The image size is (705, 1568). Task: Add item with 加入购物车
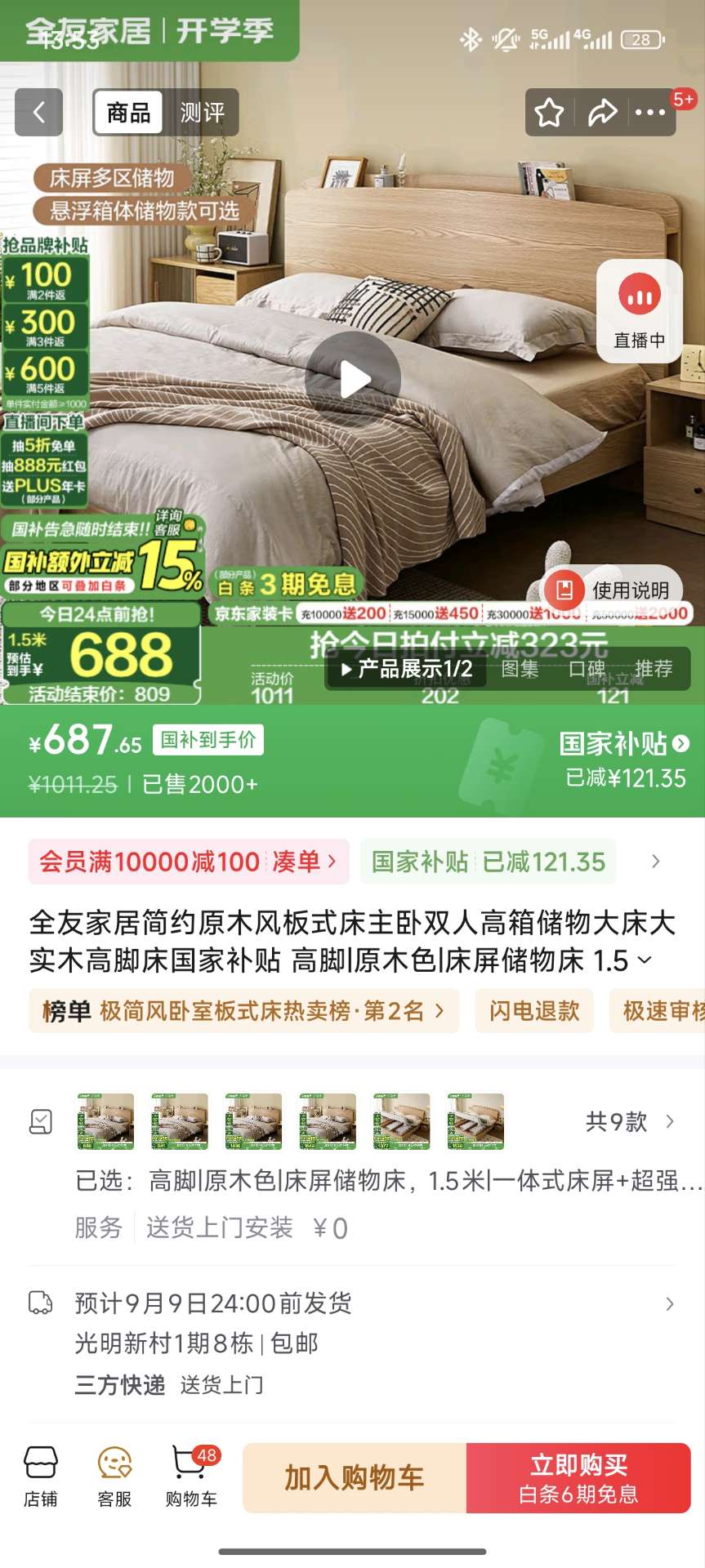click(355, 1477)
